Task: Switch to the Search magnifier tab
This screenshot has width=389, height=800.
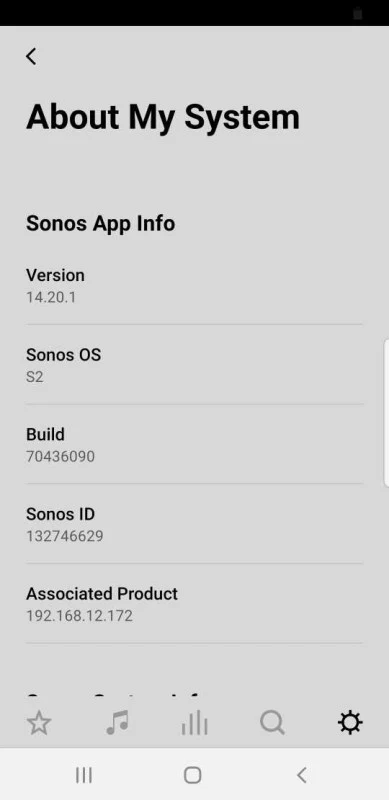Action: click(272, 722)
